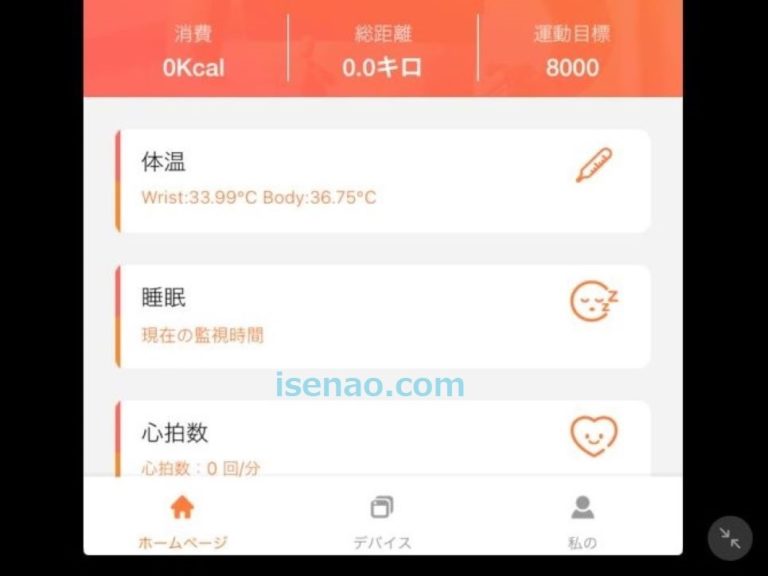768x576 pixels.
Task: Switch to the 私の profile tab
Action: (582, 522)
